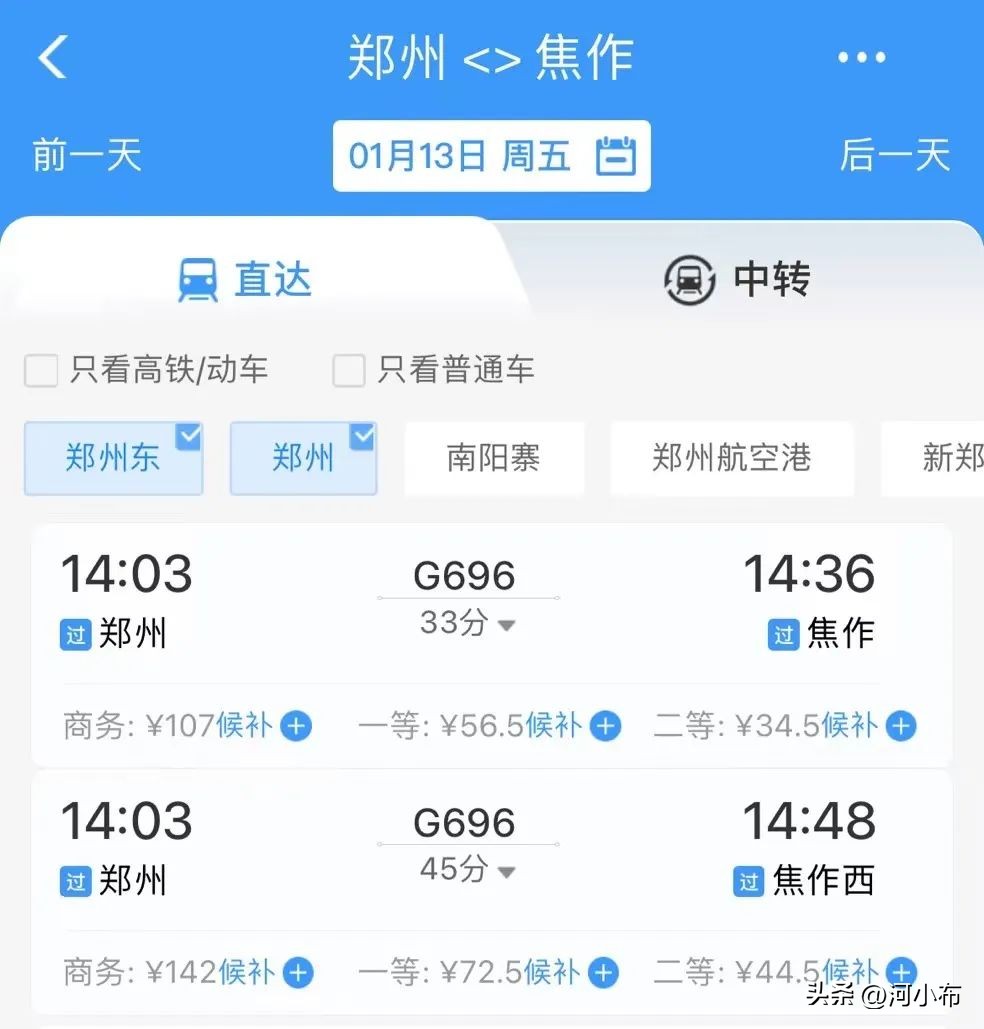Select the 南阳寨 station filter
The width and height of the screenshot is (984, 1029).
tap(494, 457)
